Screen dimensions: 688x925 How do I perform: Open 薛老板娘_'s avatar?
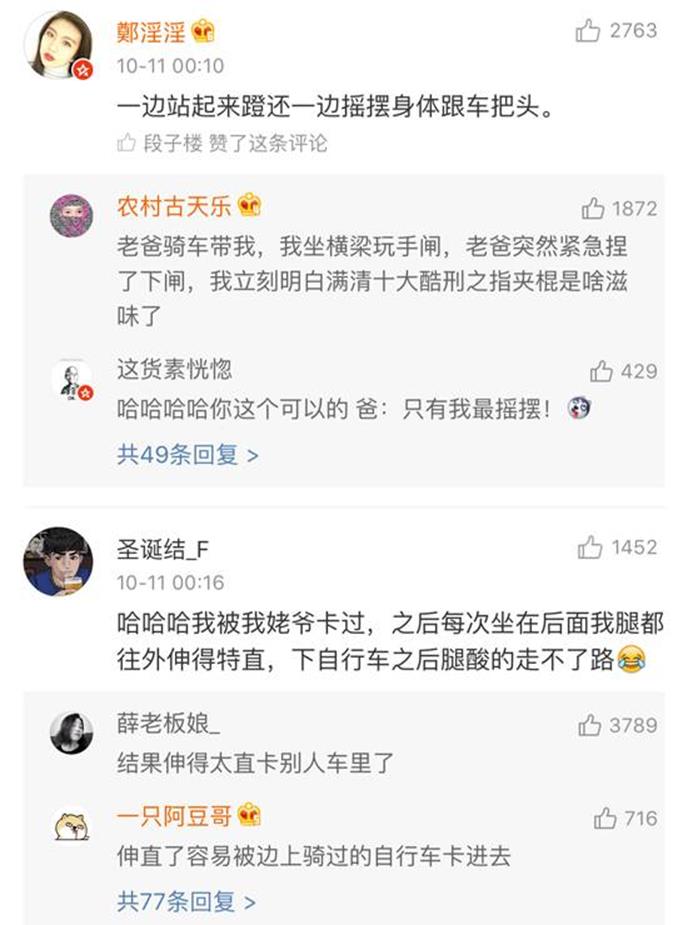pos(71,733)
